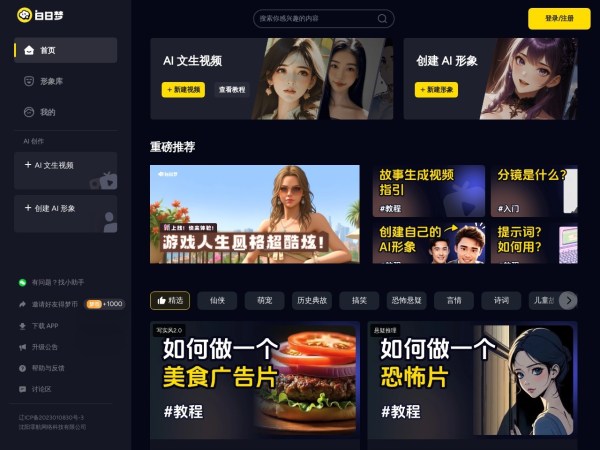Tap the 新建形象 button
Image resolution: width=600 pixels, height=450 pixels.
tap(437, 89)
